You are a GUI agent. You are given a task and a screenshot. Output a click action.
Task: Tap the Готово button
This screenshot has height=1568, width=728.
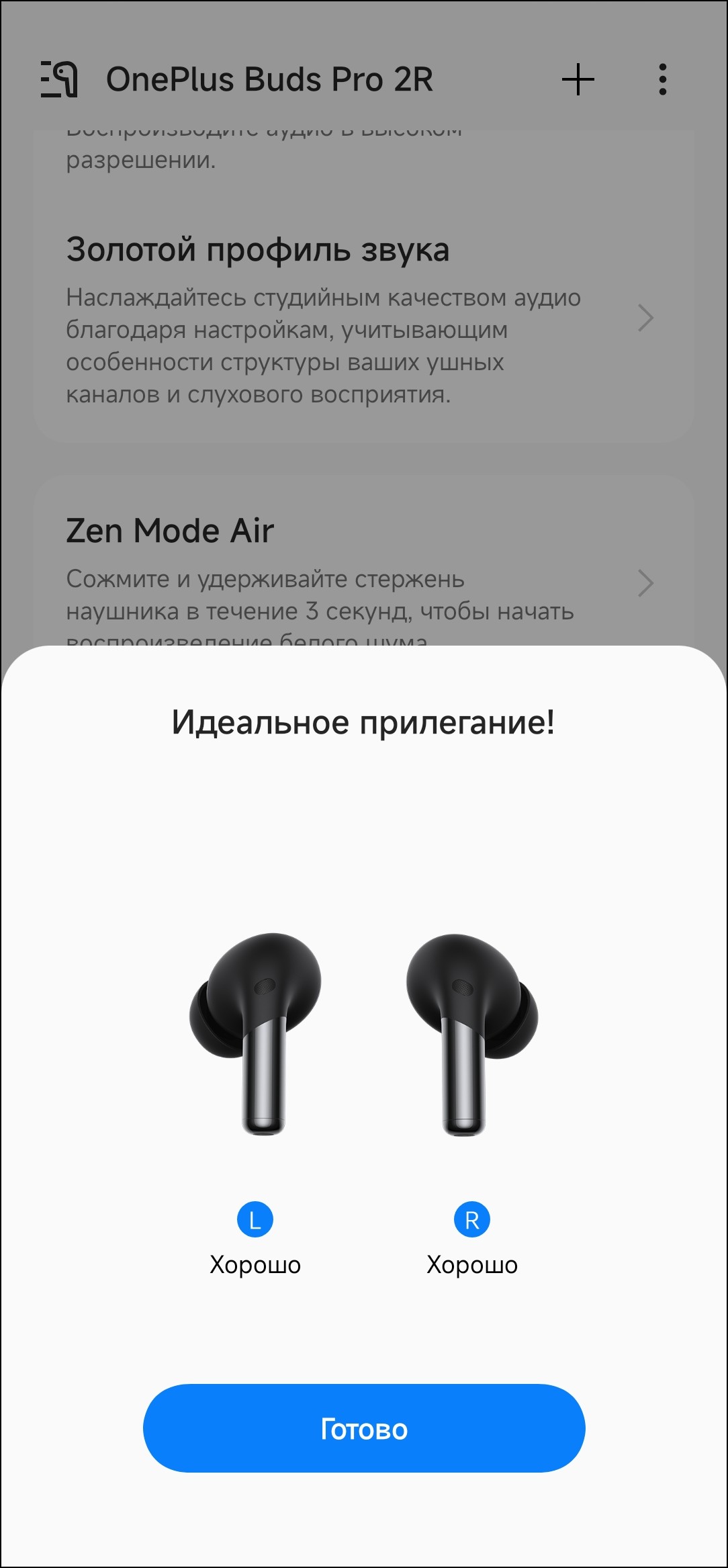click(363, 1428)
